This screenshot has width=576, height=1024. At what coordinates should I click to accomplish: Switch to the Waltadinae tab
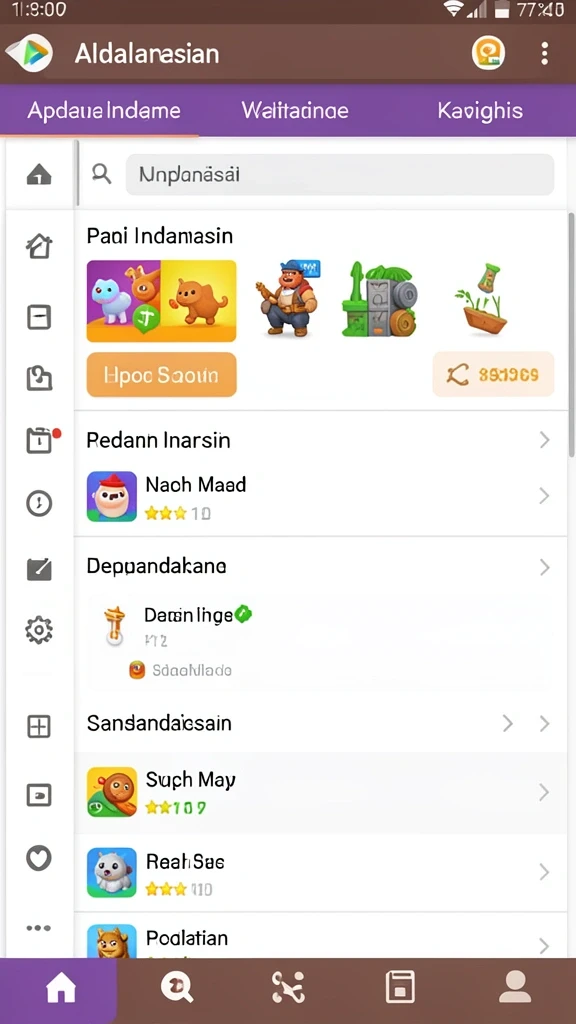pos(295,110)
